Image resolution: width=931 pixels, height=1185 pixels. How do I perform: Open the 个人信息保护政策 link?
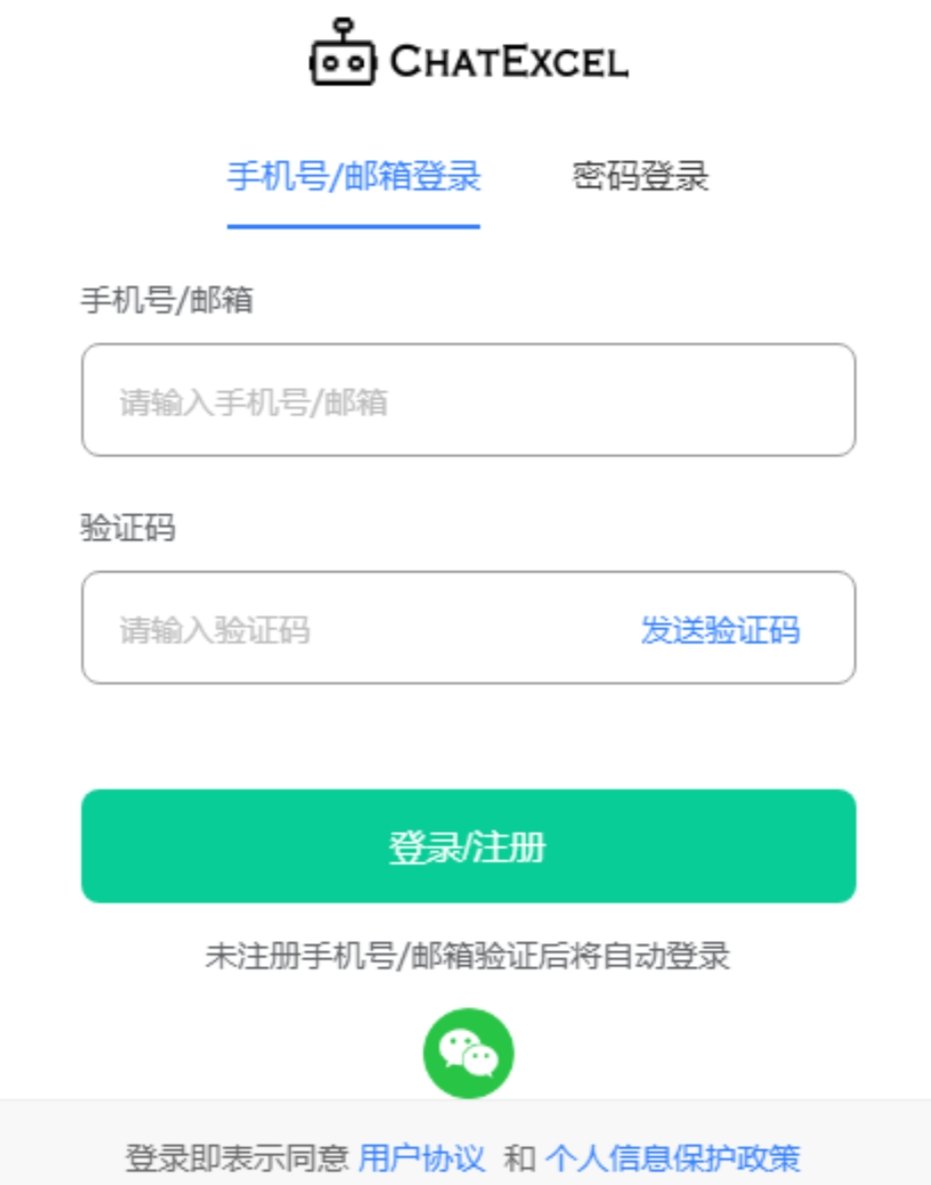(673, 1158)
